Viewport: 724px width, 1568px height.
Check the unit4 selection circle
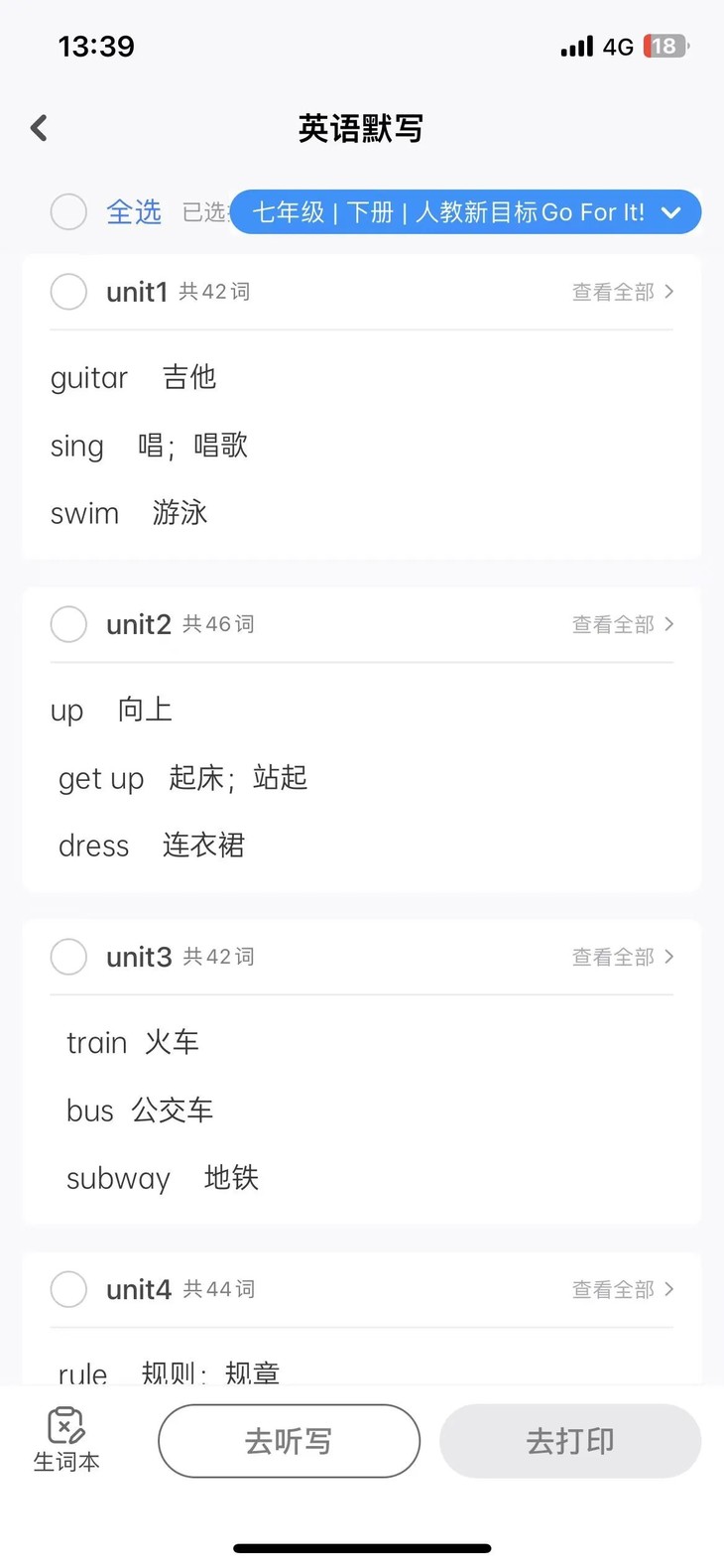[68, 1289]
